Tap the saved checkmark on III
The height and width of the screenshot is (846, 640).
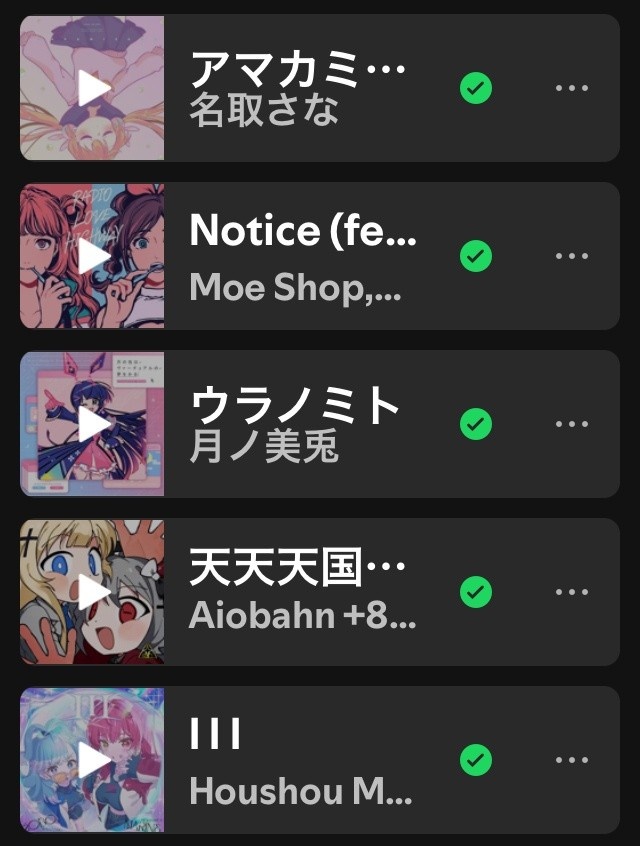[476, 760]
